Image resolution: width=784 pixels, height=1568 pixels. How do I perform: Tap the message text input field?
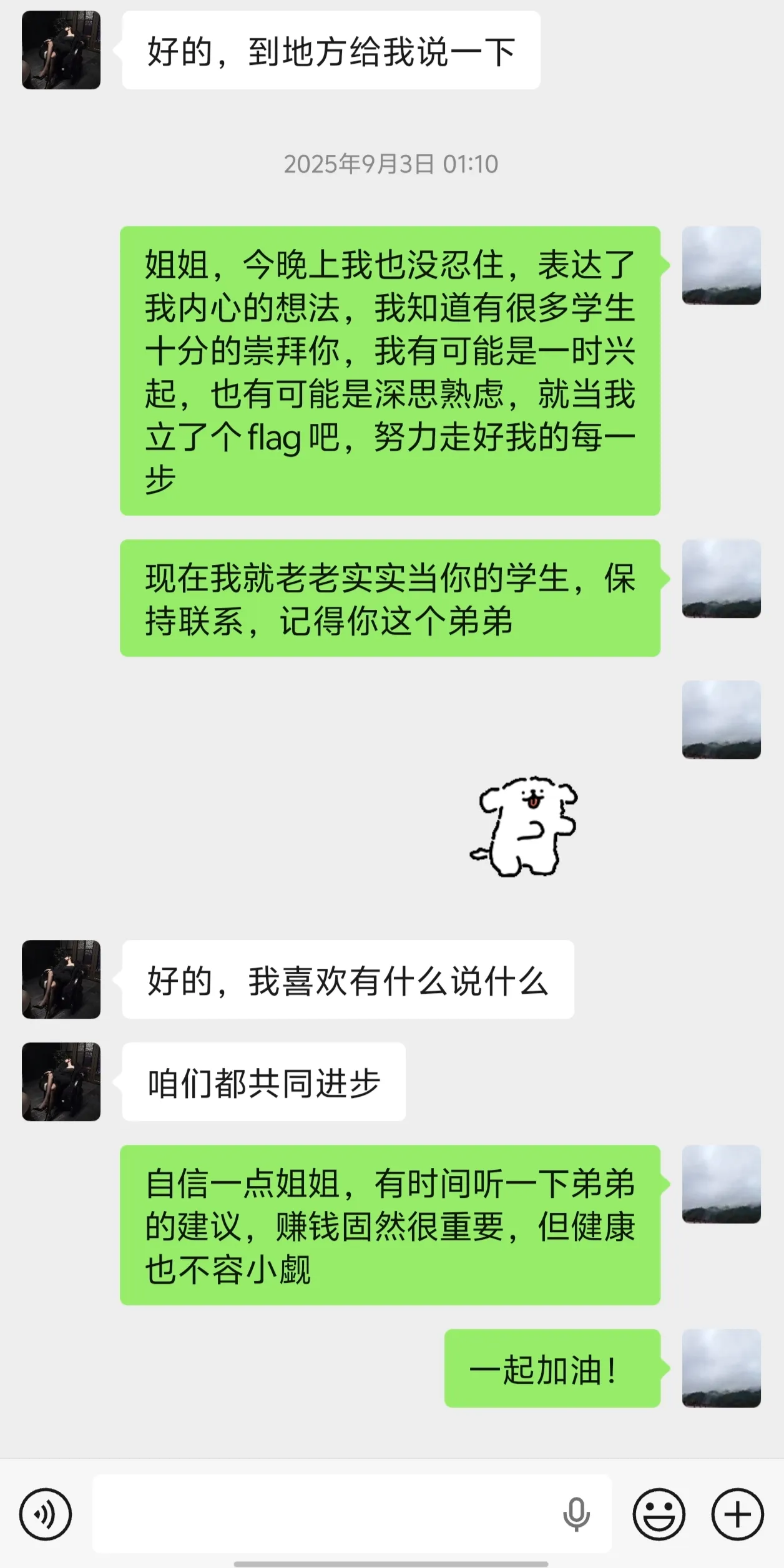tap(325, 1514)
